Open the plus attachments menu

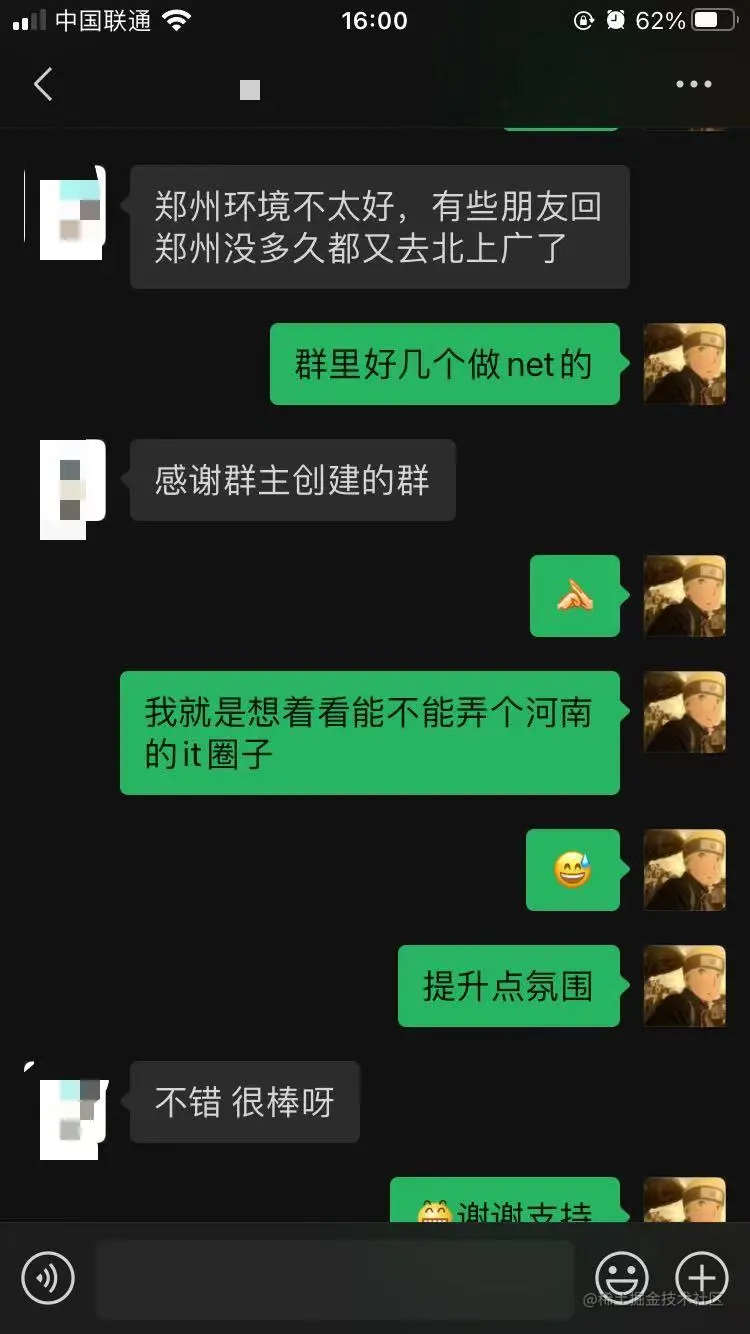coord(702,1277)
